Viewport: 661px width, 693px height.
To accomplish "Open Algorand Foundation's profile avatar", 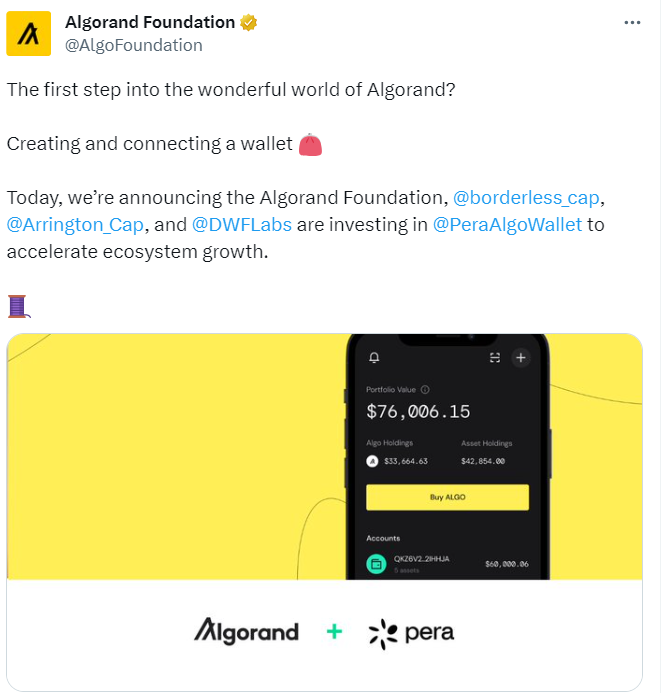I will pyautogui.click(x=30, y=33).
